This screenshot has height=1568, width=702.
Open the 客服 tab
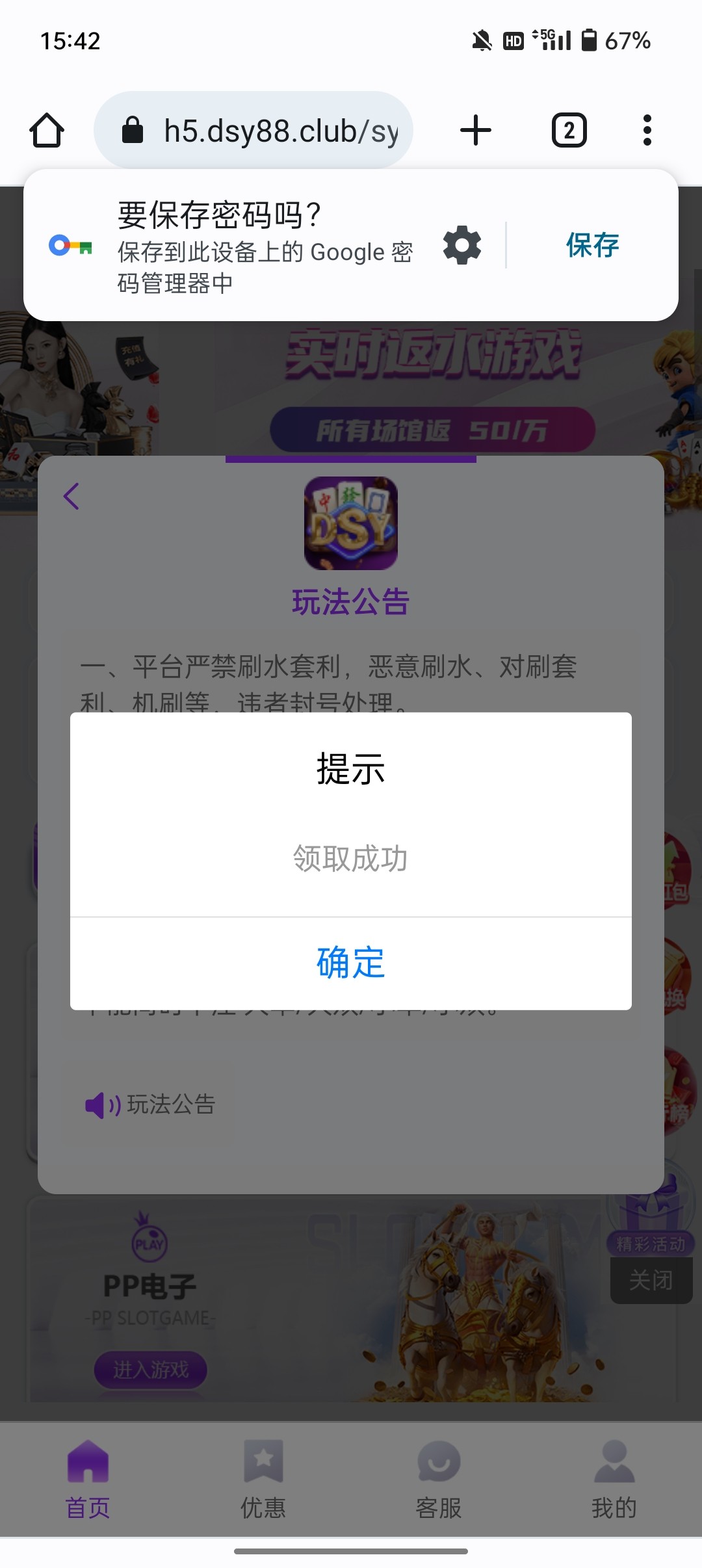pos(439,1480)
